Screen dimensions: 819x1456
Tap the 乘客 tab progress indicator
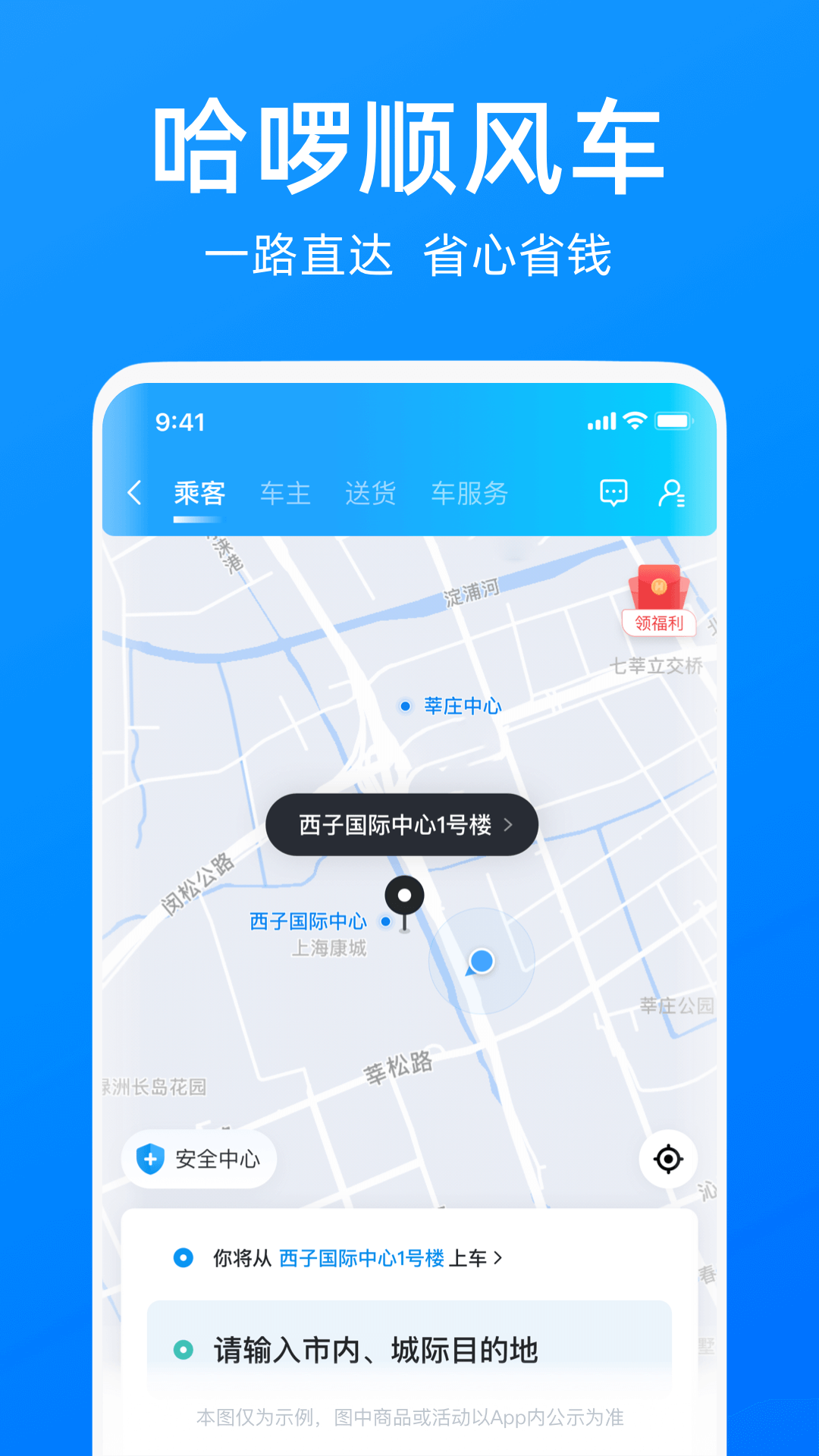tap(196, 519)
